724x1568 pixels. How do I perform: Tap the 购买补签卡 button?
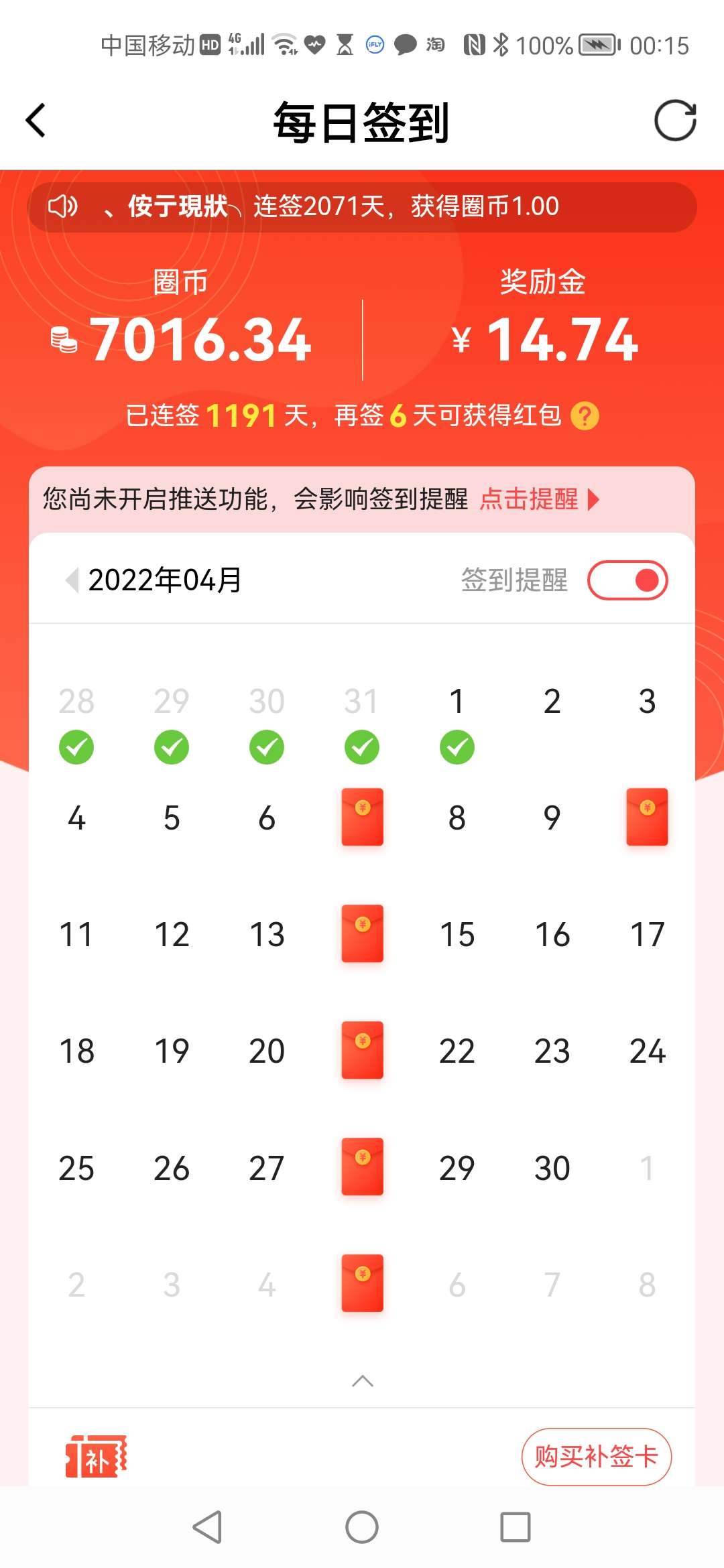(596, 1456)
